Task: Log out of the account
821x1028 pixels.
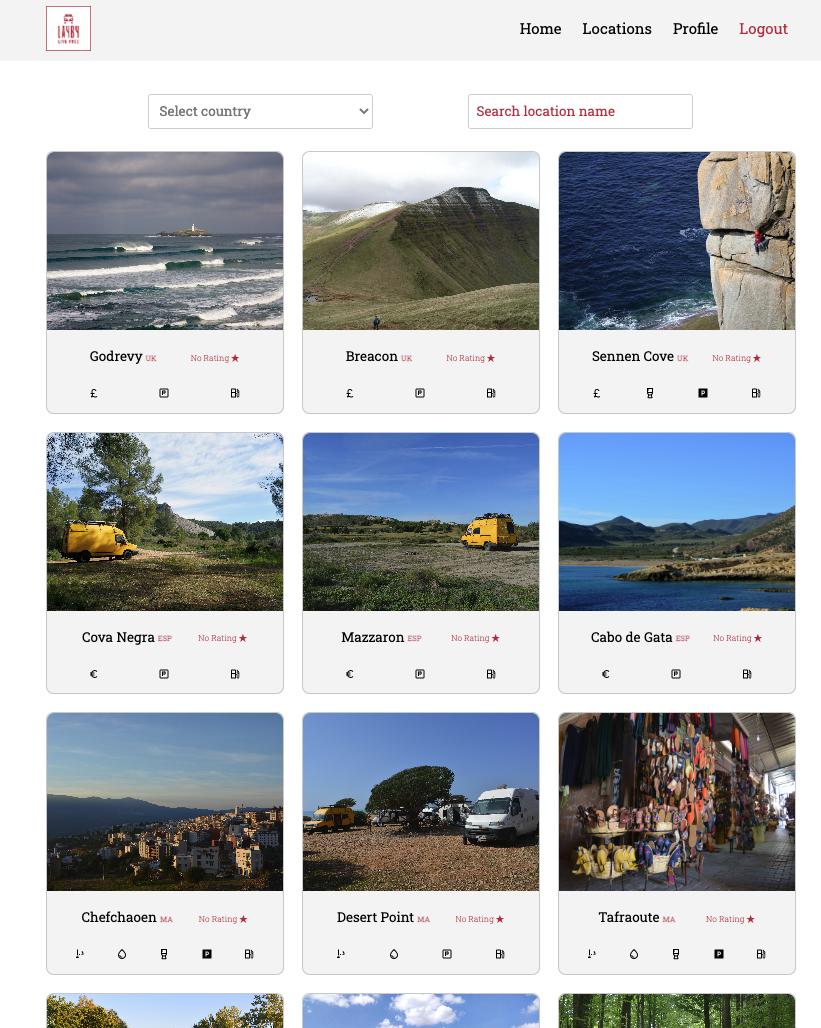Action: click(763, 29)
